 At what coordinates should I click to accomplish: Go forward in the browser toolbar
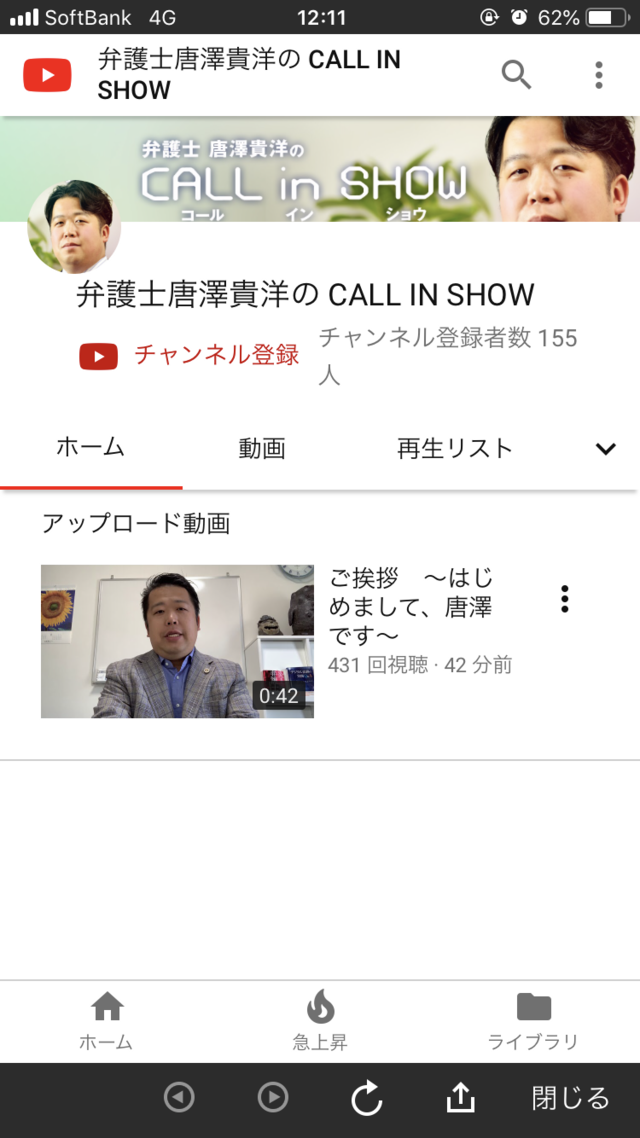[273, 1098]
